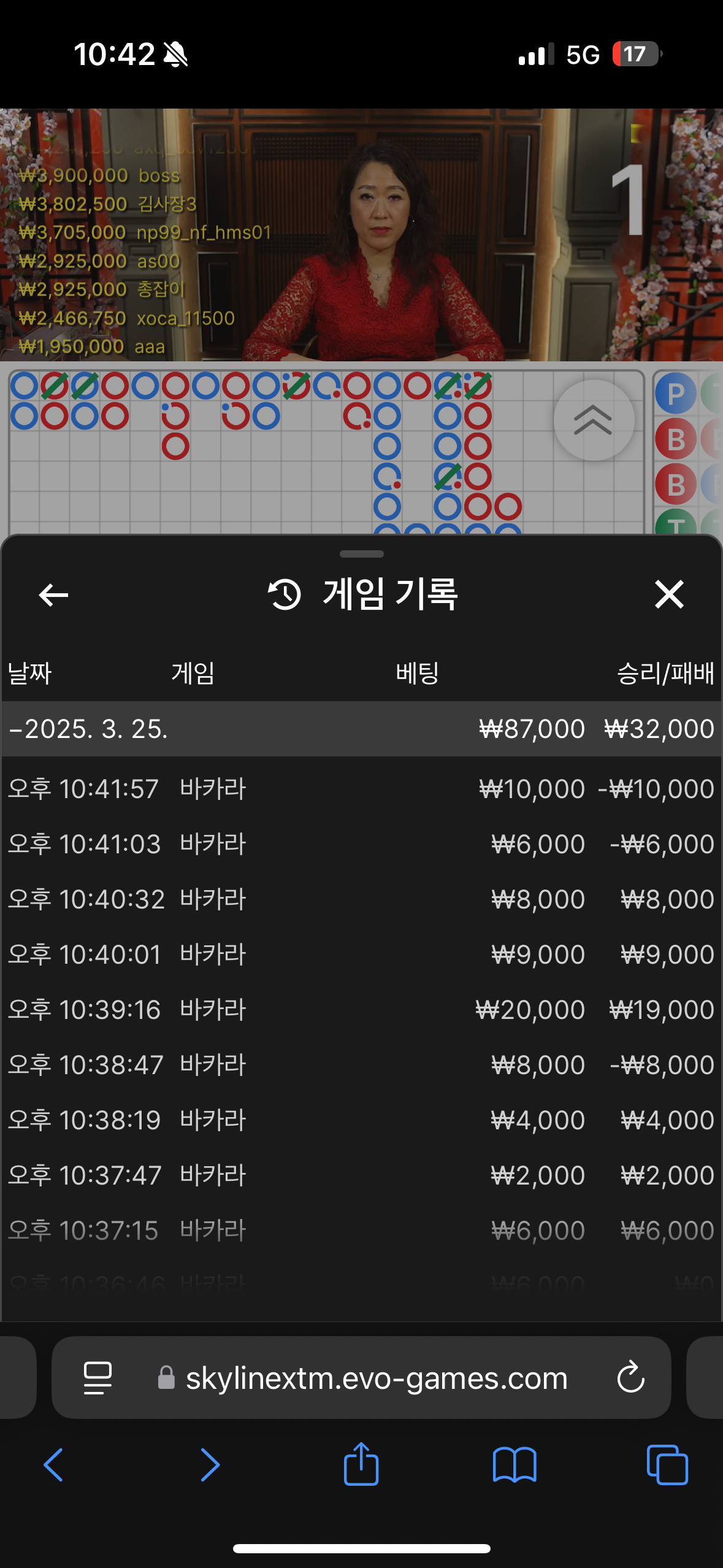Screen dimensions: 723x1568
Task: Close the 게임 기록 panel
Action: pos(668,594)
